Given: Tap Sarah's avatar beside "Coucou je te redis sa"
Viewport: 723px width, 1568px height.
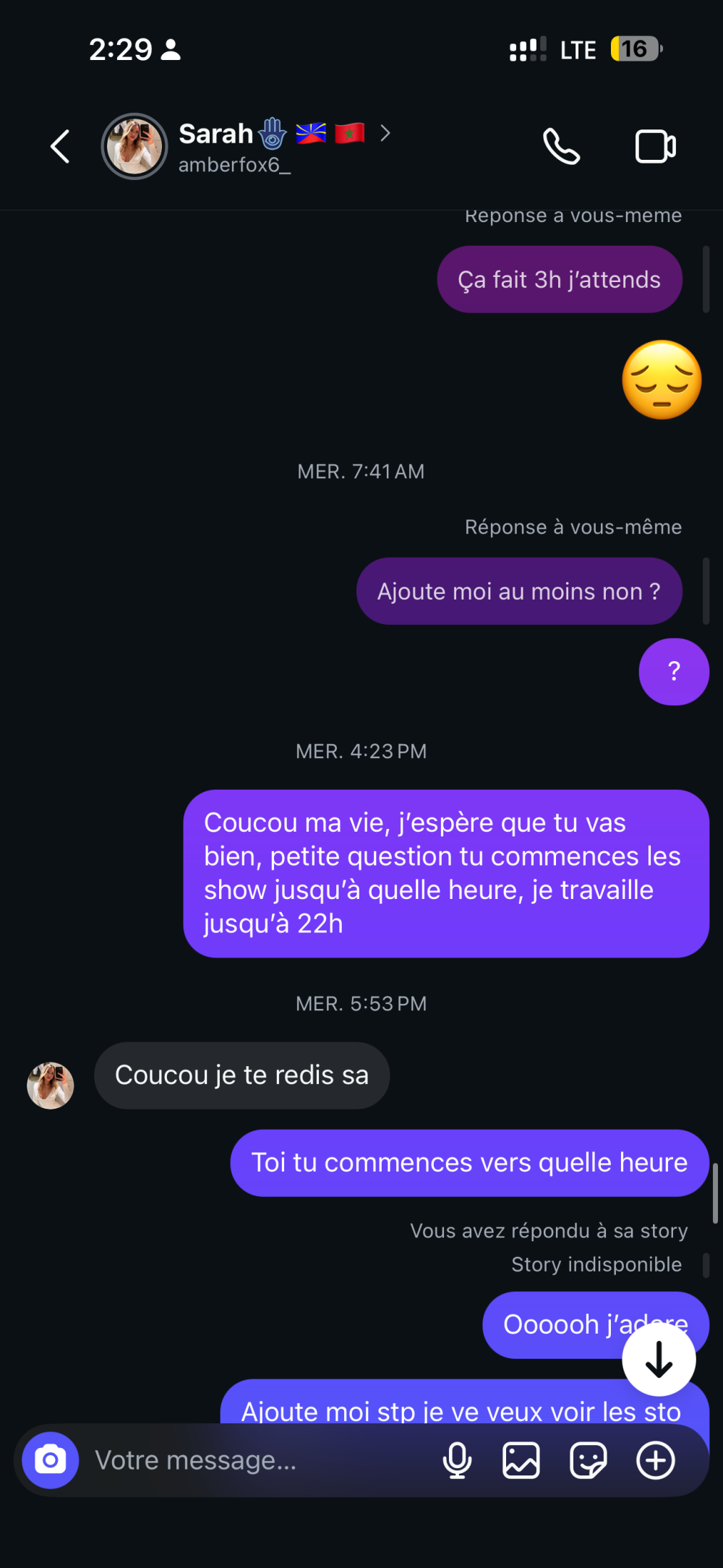Looking at the screenshot, I should pyautogui.click(x=50, y=1085).
